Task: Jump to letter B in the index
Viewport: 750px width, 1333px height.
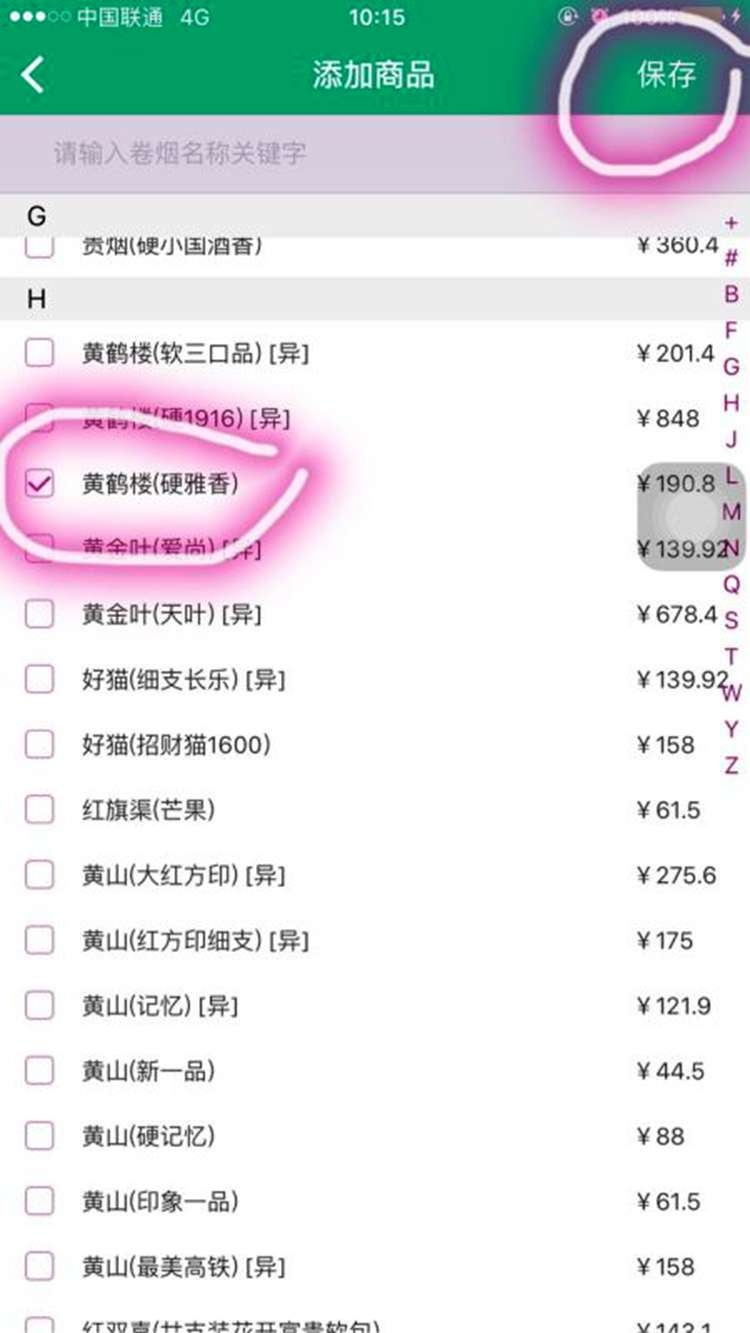Action: 732,295
